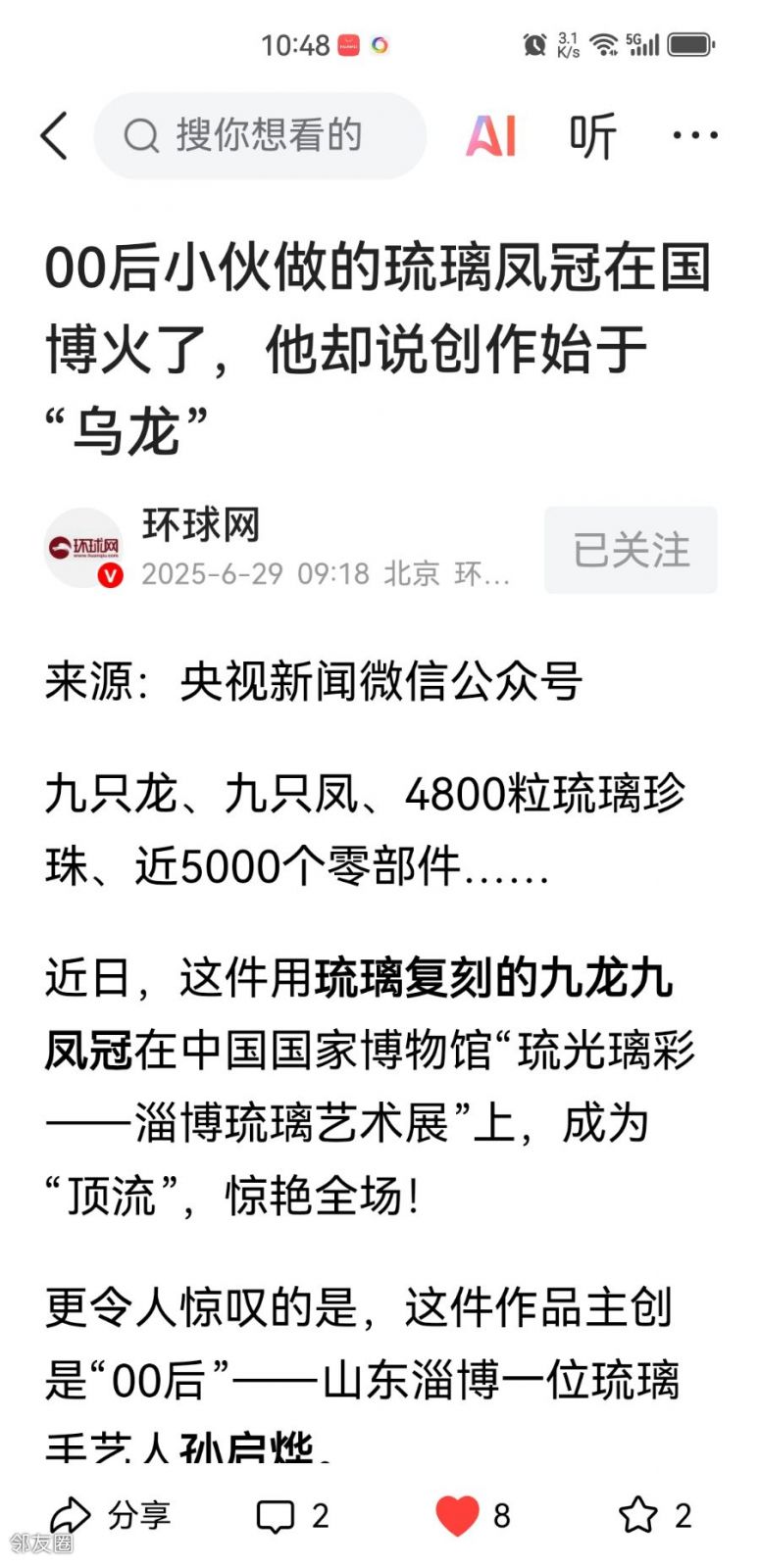This screenshot has height=1568, width=760.
Task: Tap the 已关注 follow button
Action: [631, 550]
